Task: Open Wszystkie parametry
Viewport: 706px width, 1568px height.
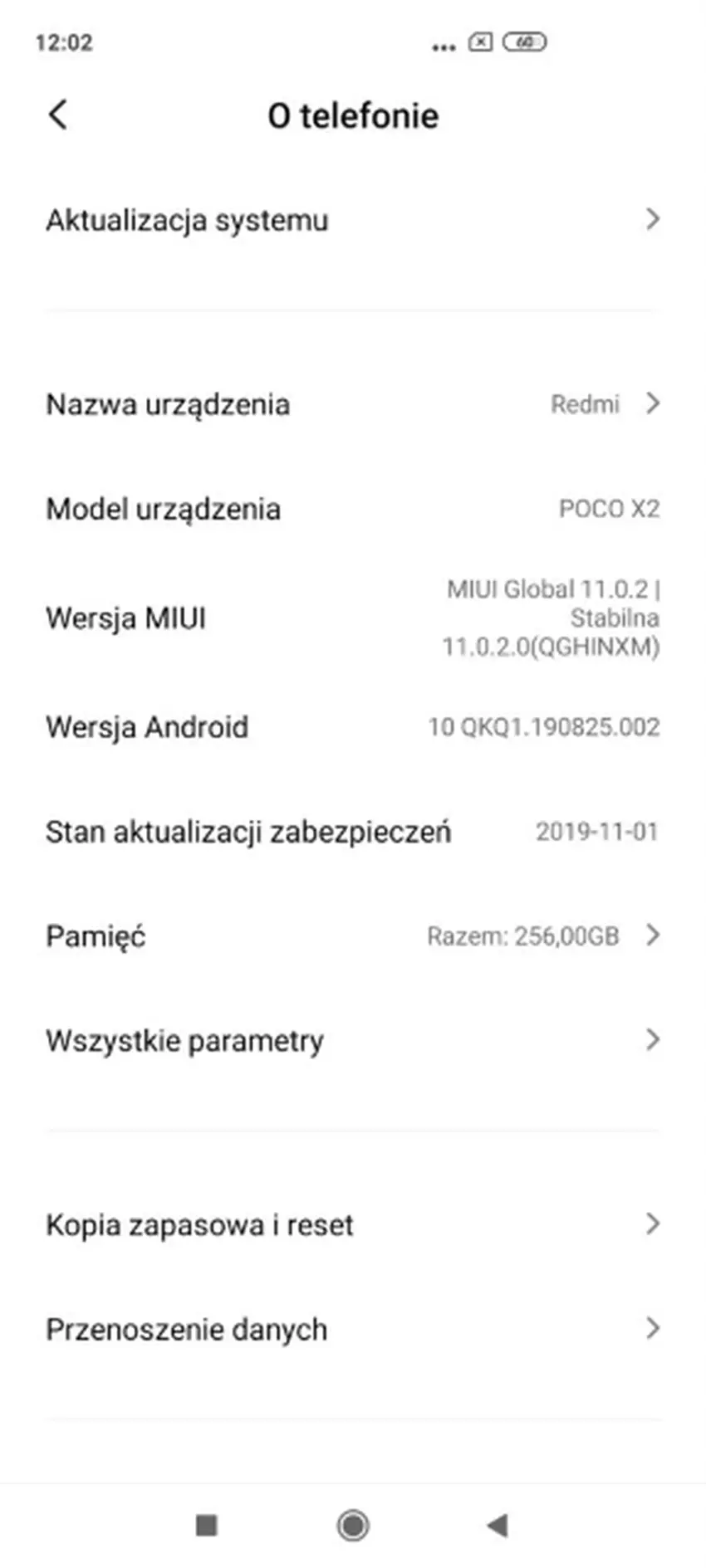Action: 353,1040
